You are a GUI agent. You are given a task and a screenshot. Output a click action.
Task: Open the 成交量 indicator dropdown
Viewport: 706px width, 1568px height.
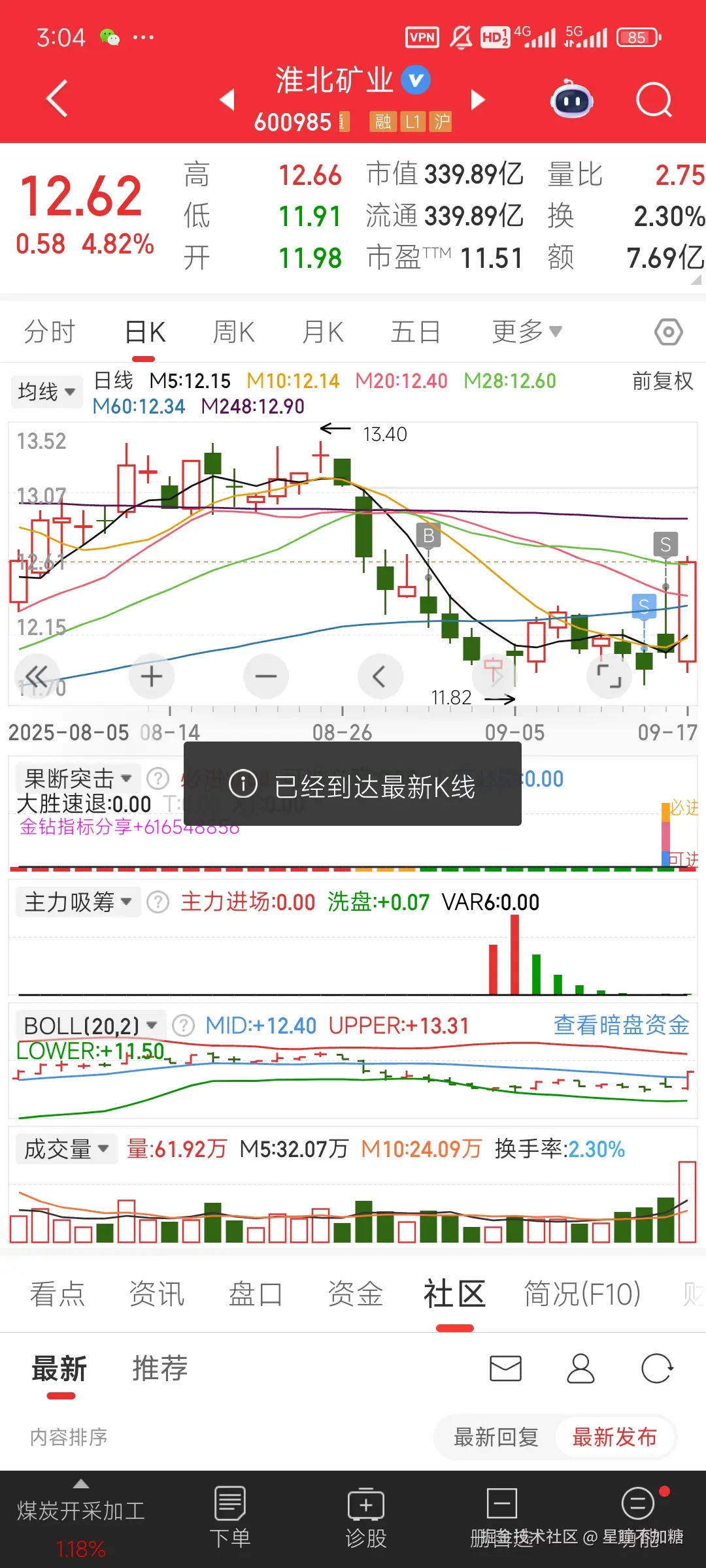click(x=65, y=1149)
